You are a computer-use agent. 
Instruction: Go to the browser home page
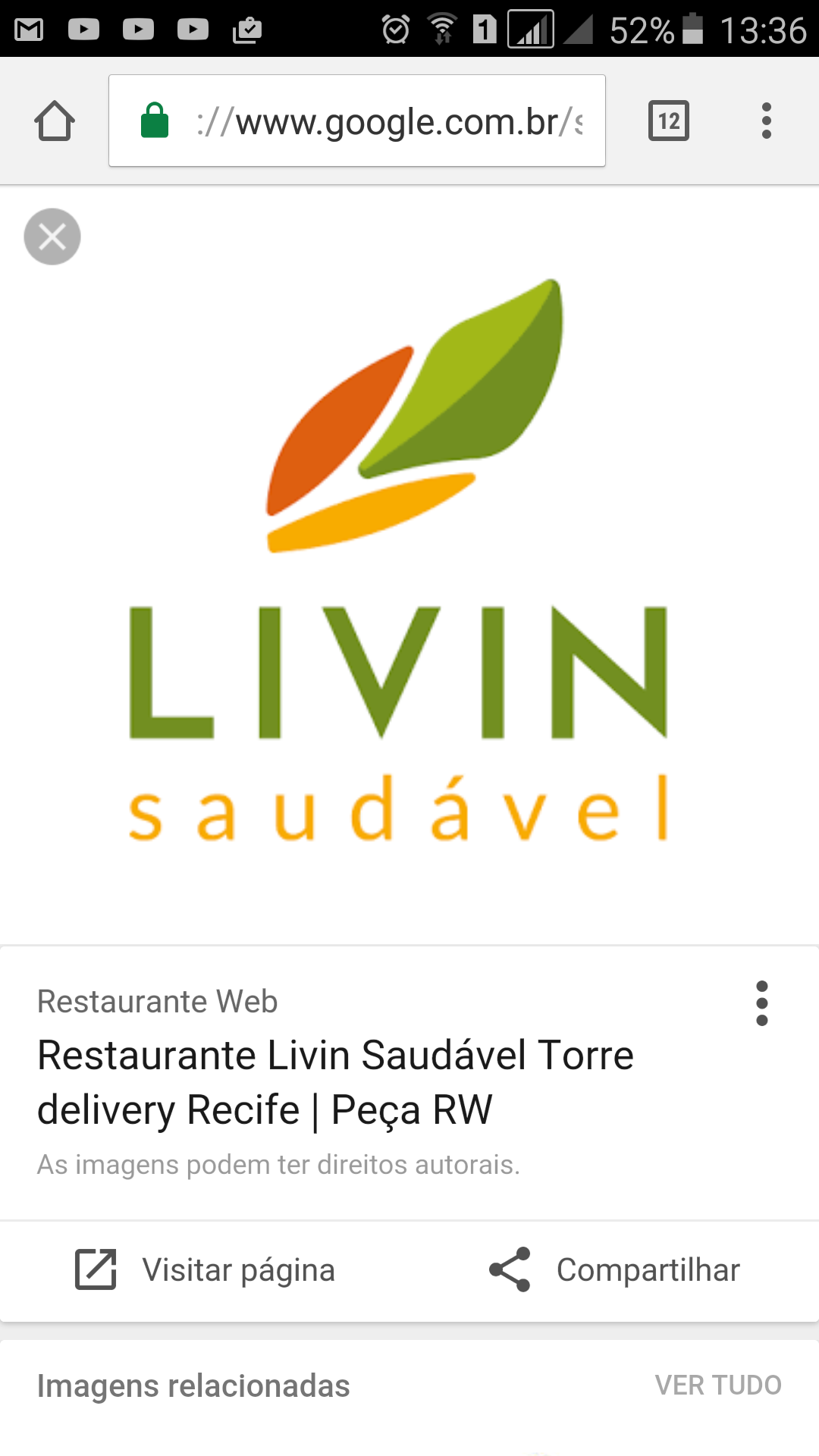tap(55, 121)
